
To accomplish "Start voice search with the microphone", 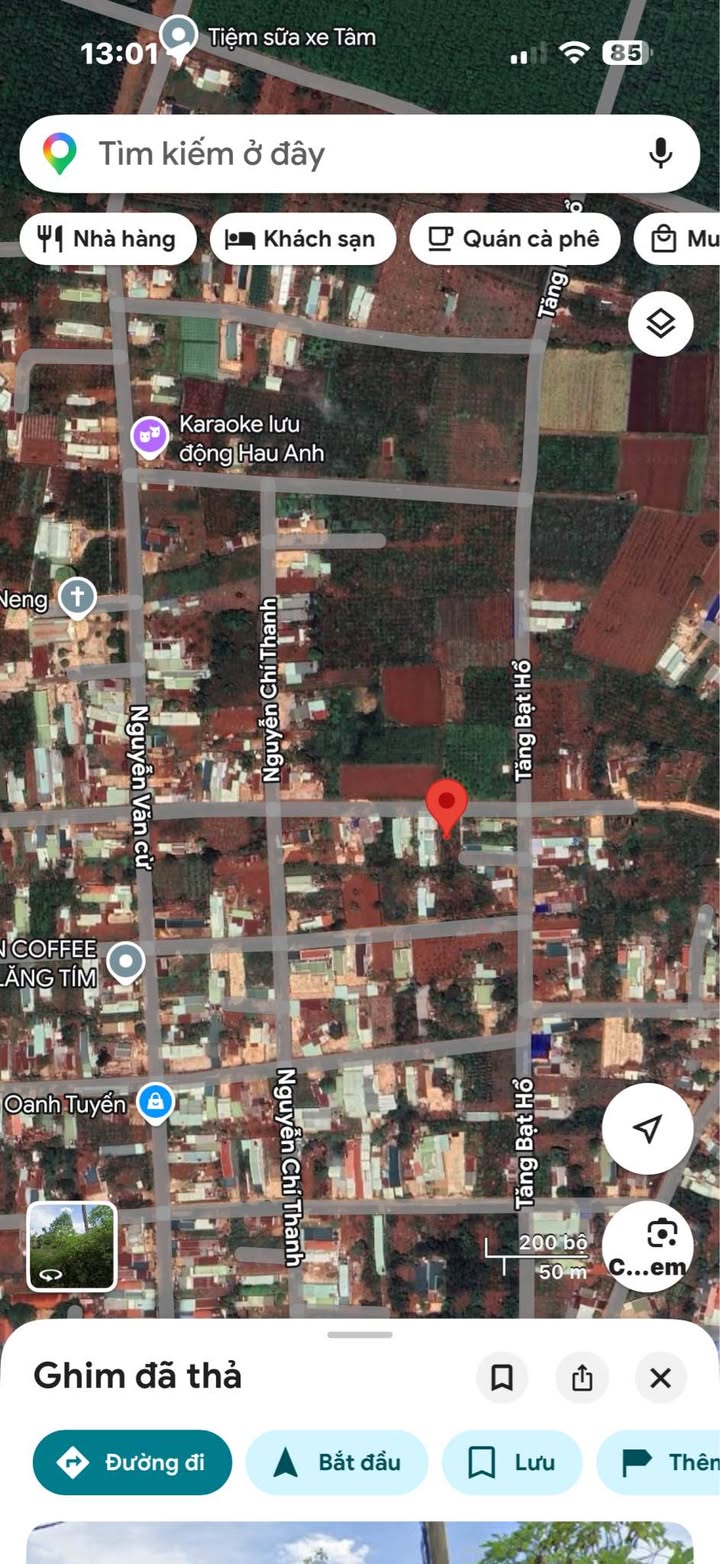I will click(660, 154).
